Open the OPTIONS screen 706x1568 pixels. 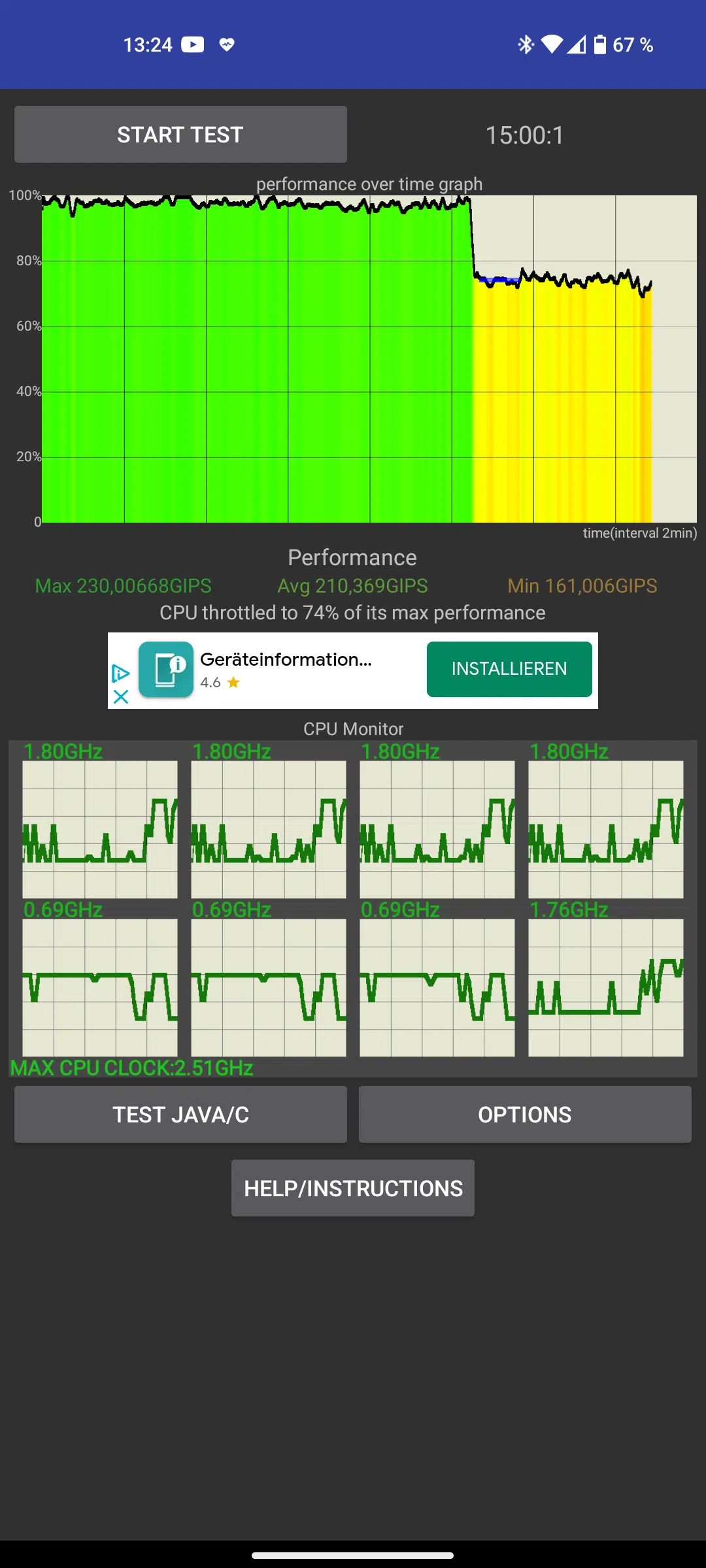coord(524,1115)
